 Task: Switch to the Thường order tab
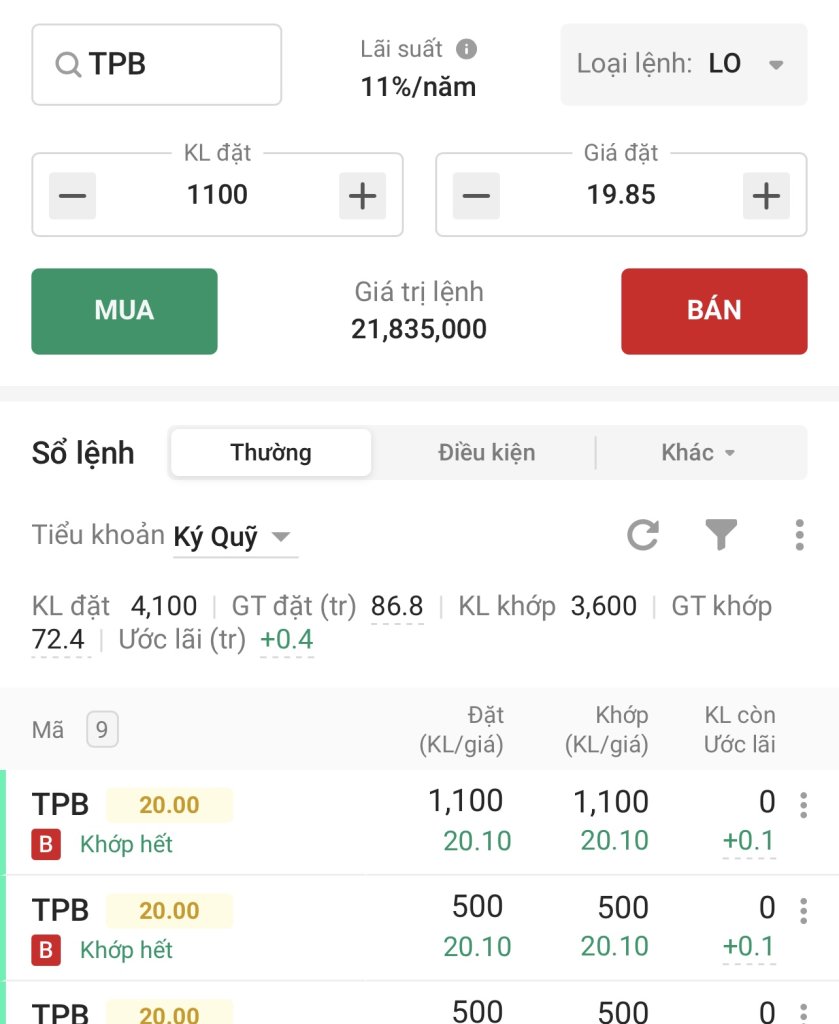271,453
